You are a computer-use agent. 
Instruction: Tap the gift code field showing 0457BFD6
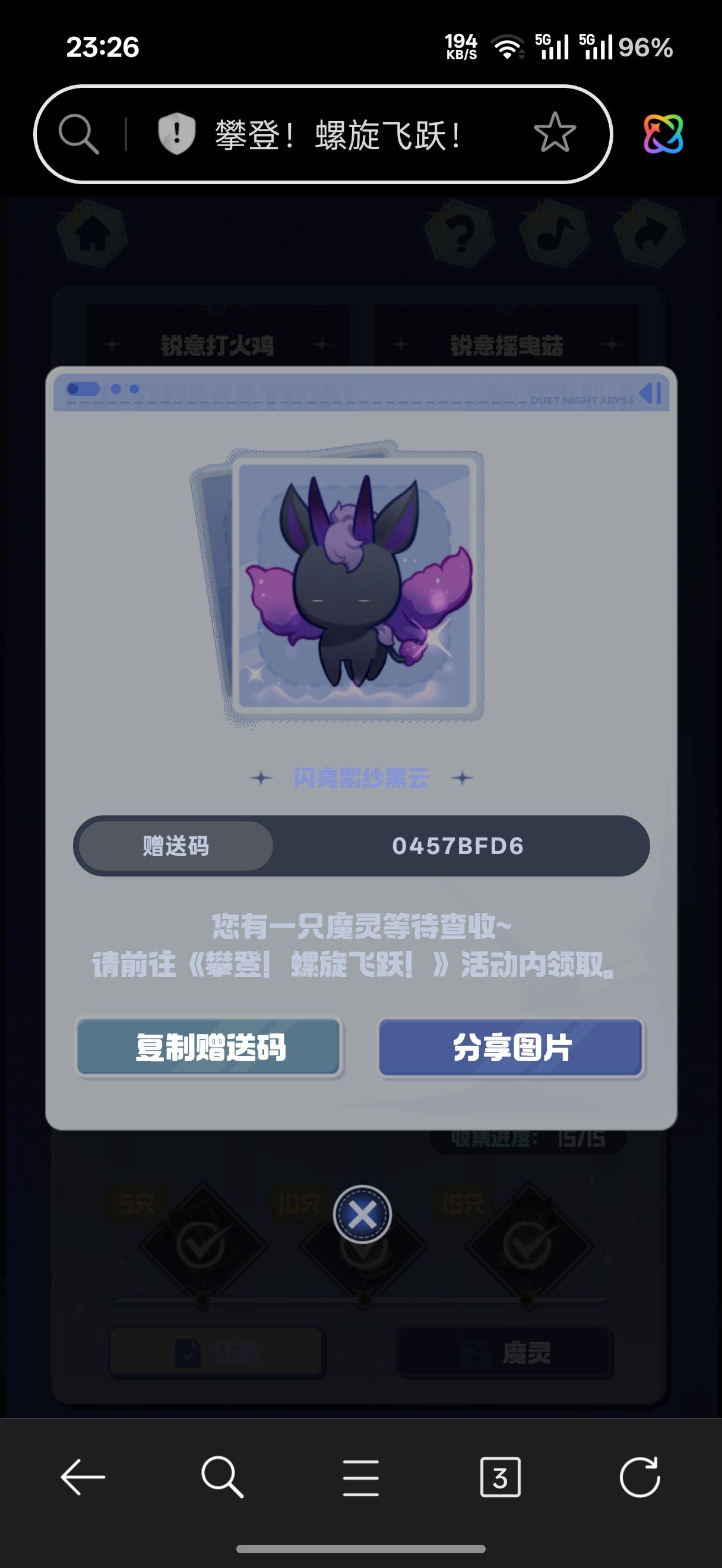[460, 847]
